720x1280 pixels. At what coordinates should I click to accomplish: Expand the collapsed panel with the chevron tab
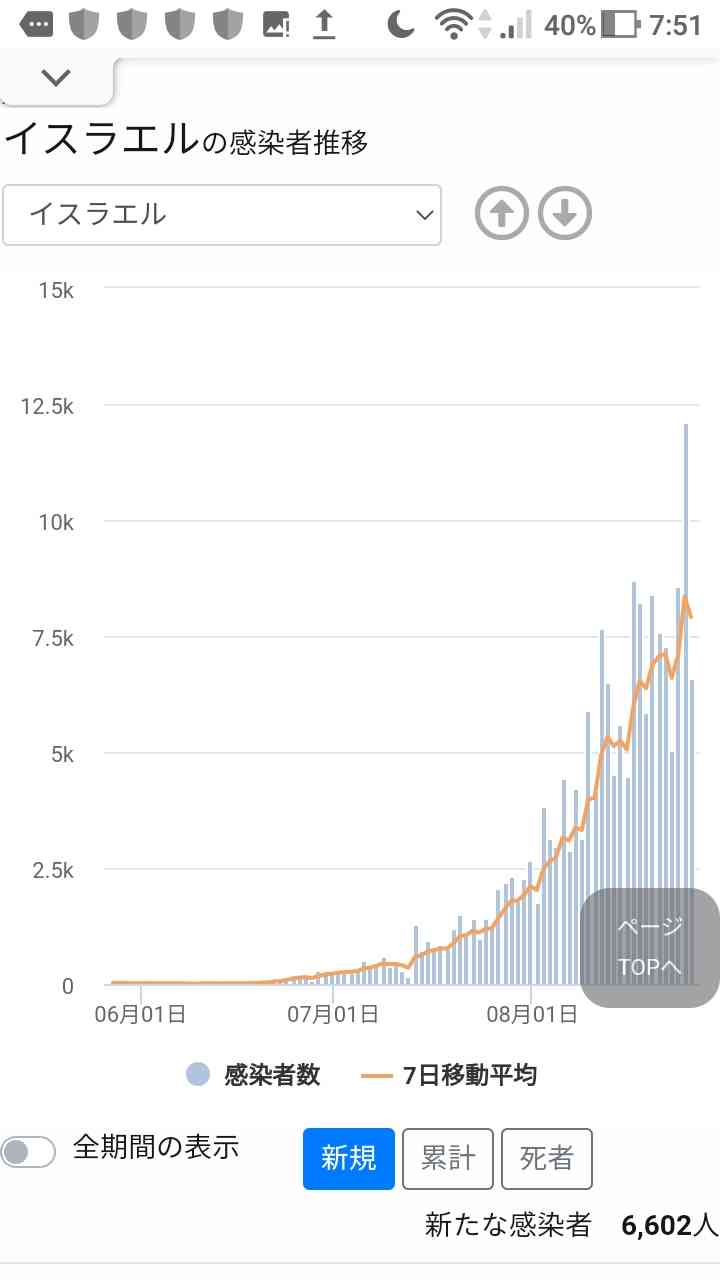(57, 79)
